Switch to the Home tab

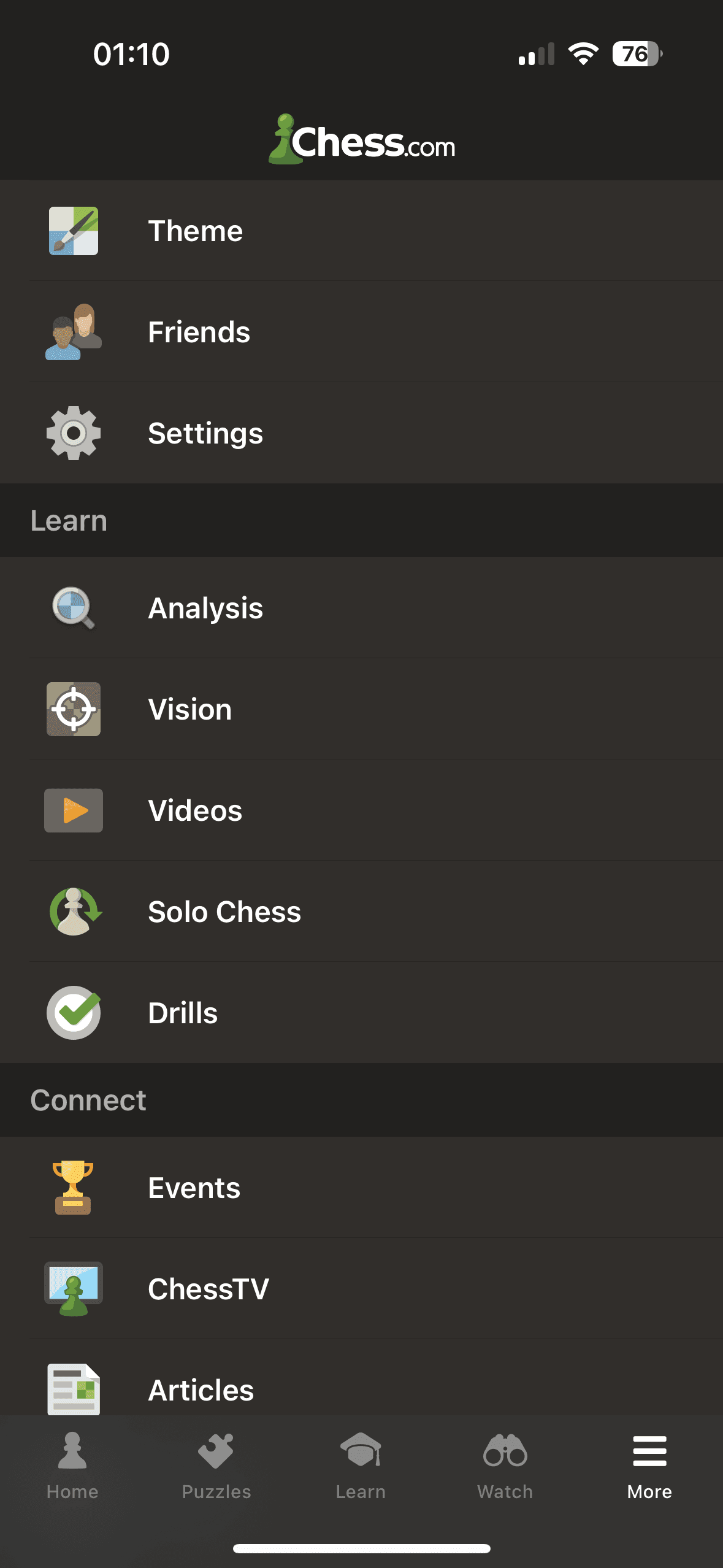pyautogui.click(x=72, y=1466)
